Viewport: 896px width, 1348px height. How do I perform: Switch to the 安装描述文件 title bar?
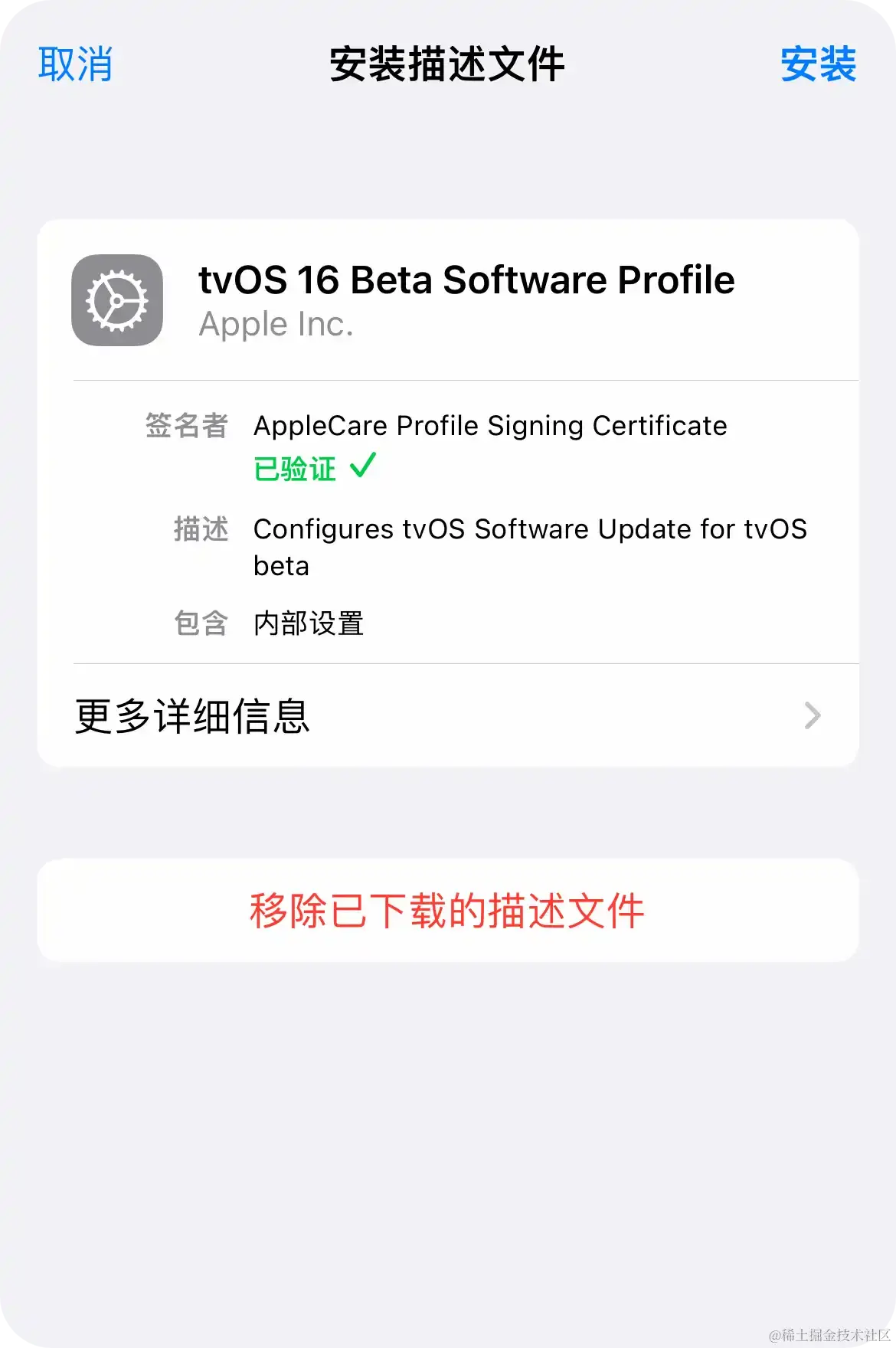446,67
